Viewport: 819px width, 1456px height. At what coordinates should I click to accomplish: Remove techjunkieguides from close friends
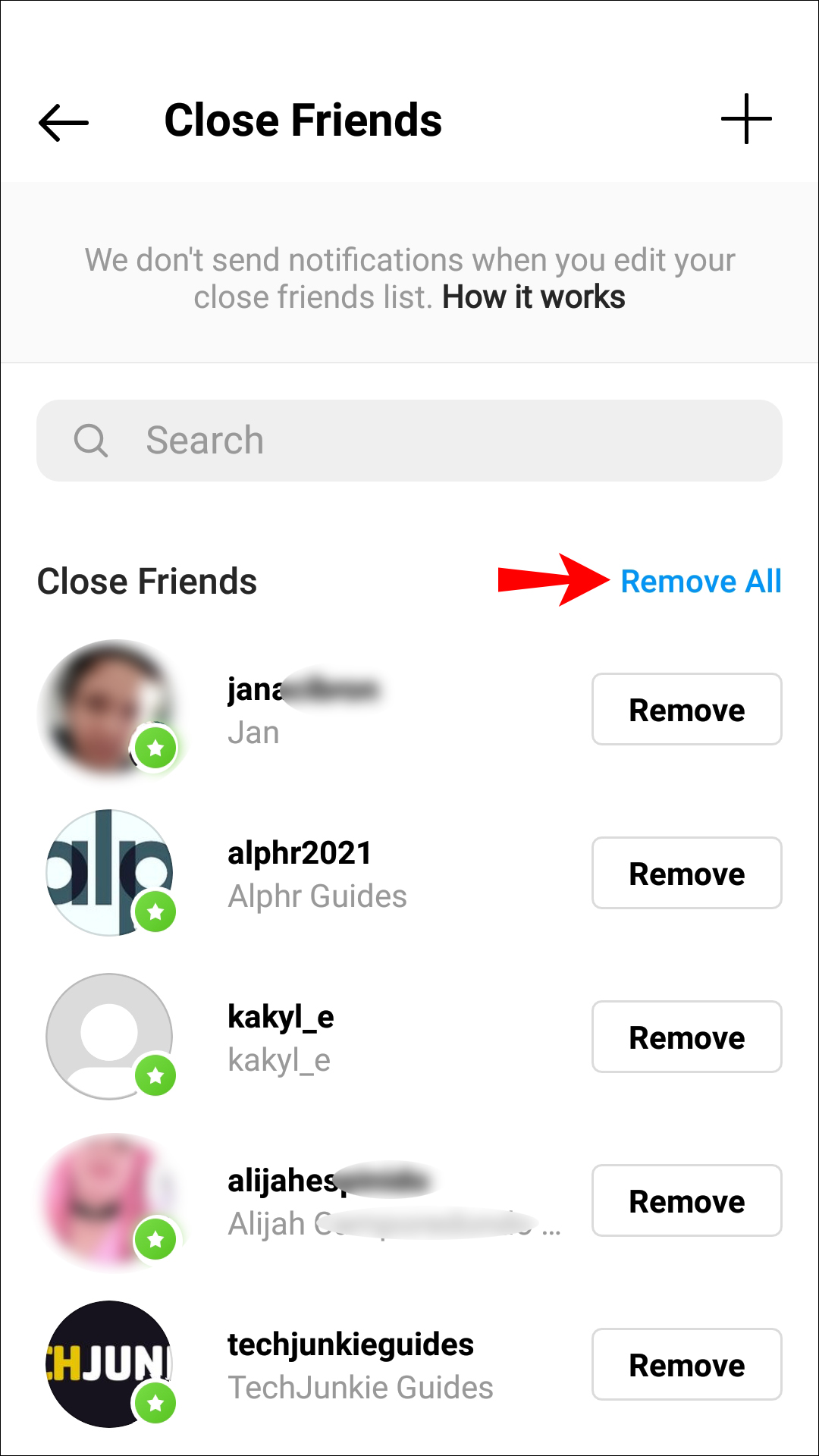click(686, 1365)
